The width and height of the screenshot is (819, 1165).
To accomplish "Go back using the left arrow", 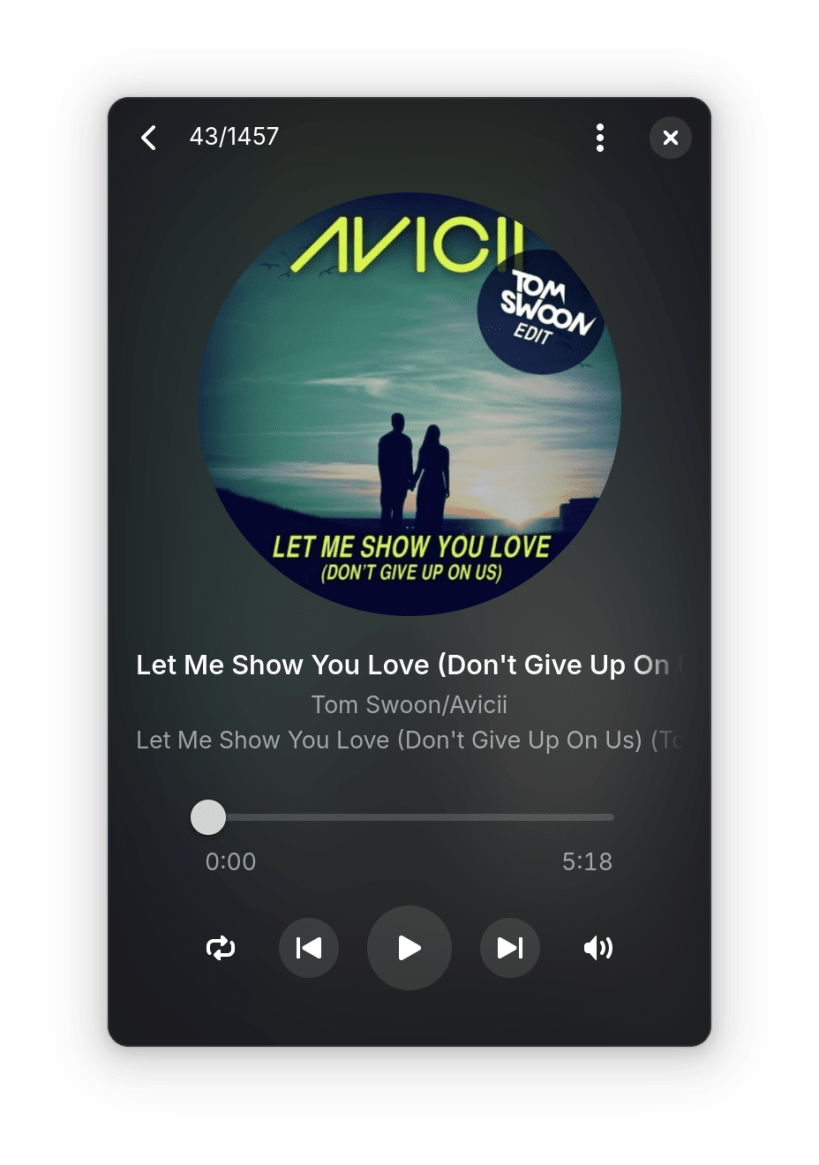I will [149, 137].
